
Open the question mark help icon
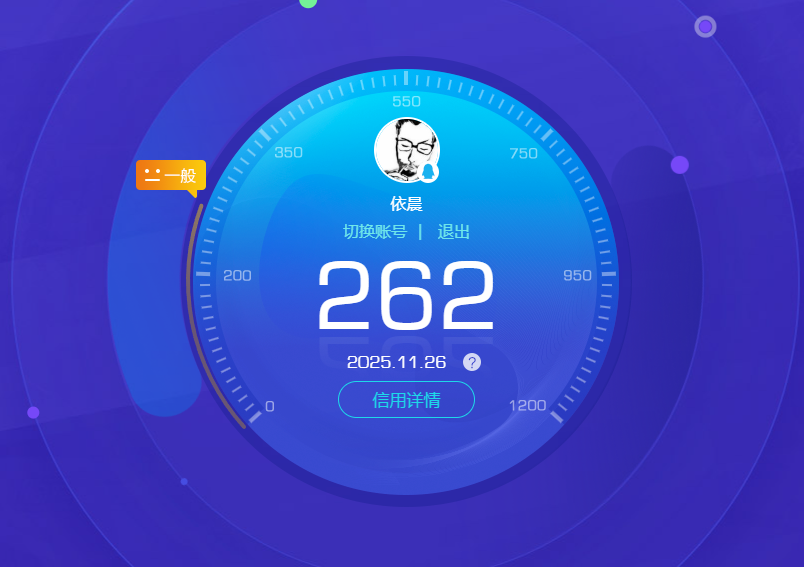(x=472, y=362)
